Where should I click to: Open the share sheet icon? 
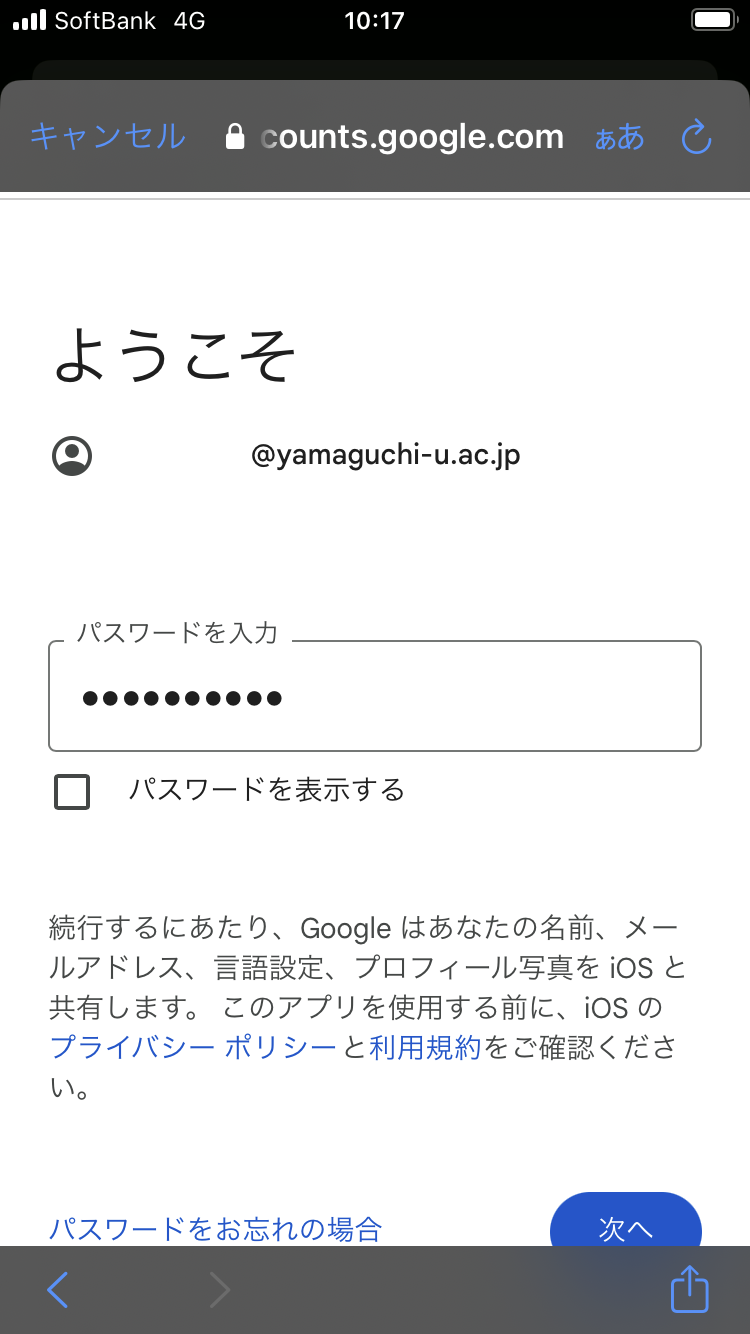pos(689,1288)
